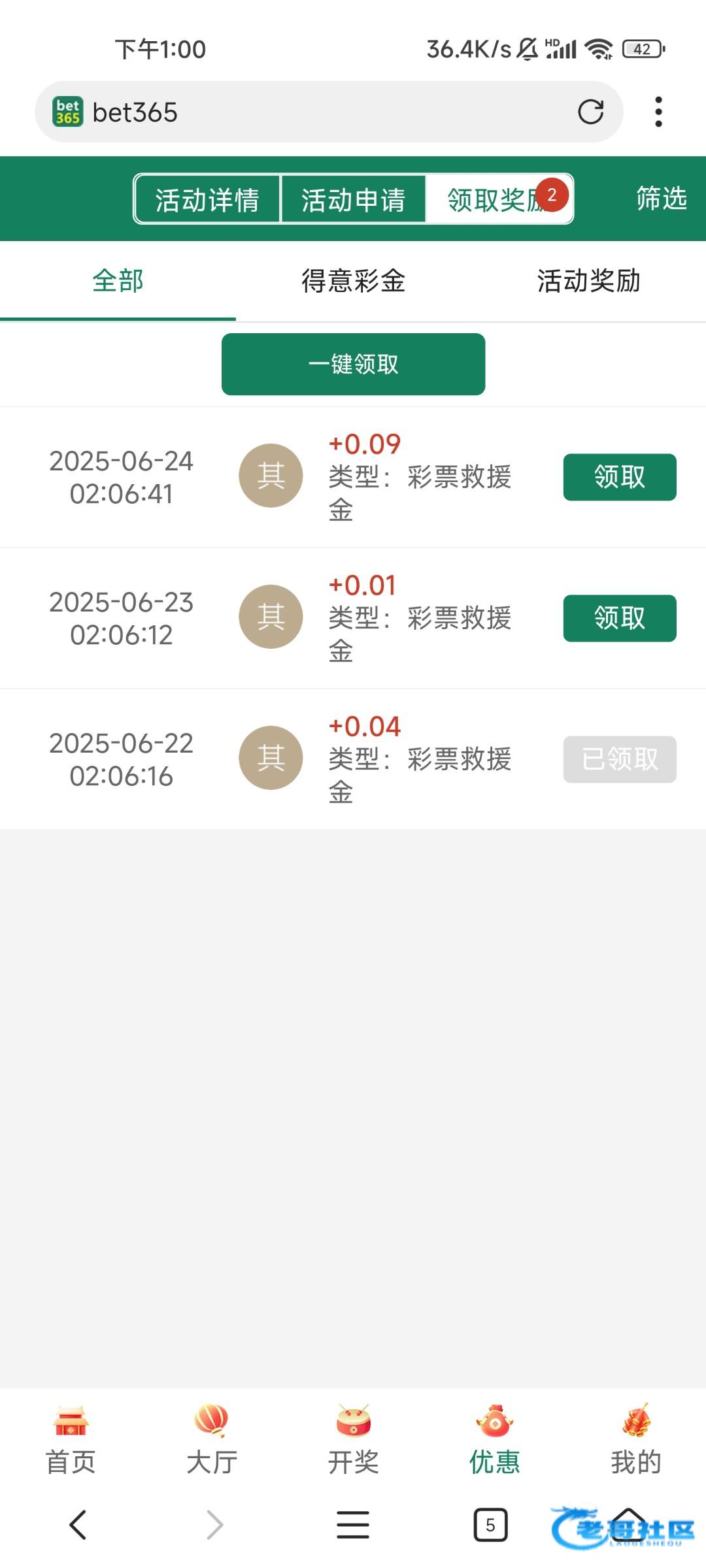Reload the page with the refresh icon
706x1568 pixels.
[590, 112]
